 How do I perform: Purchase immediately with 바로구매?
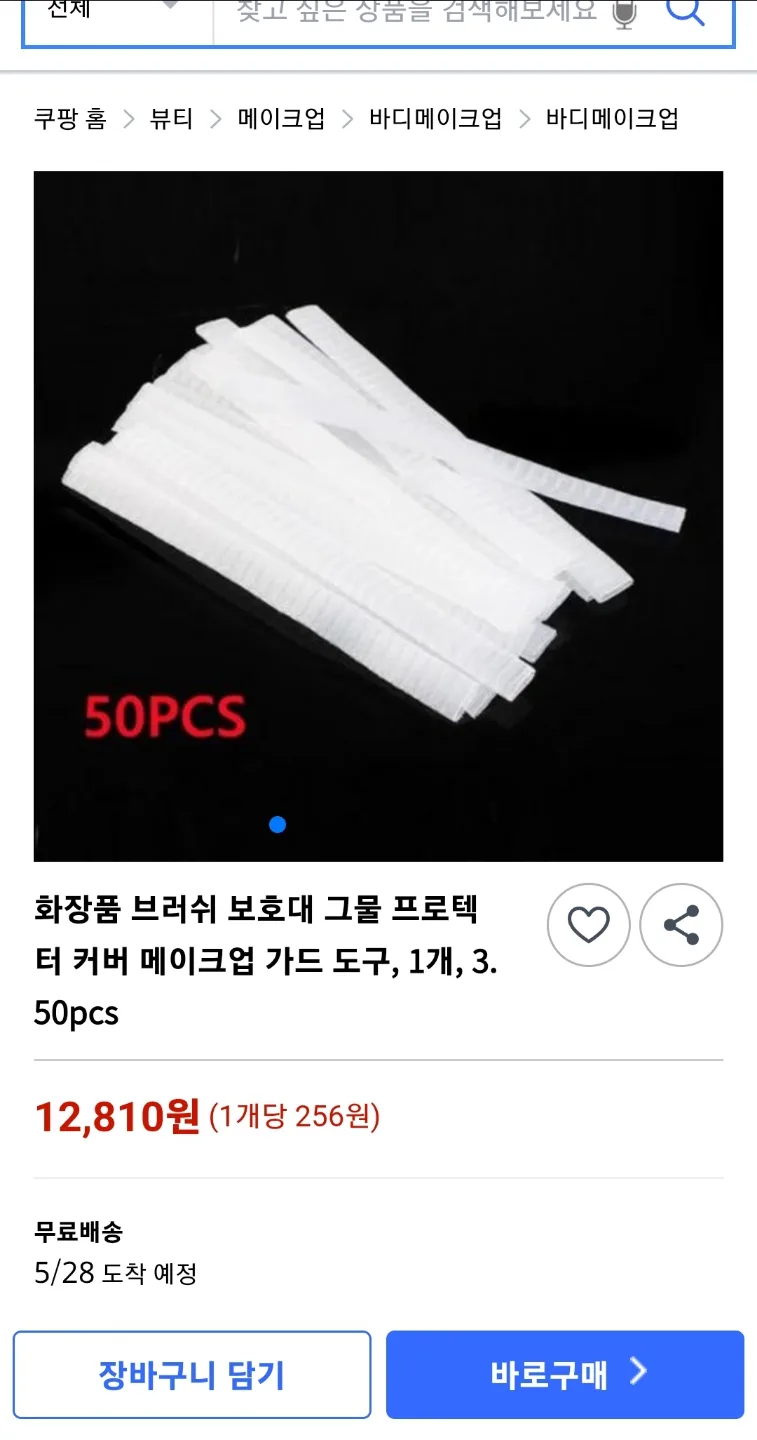[565, 1374]
